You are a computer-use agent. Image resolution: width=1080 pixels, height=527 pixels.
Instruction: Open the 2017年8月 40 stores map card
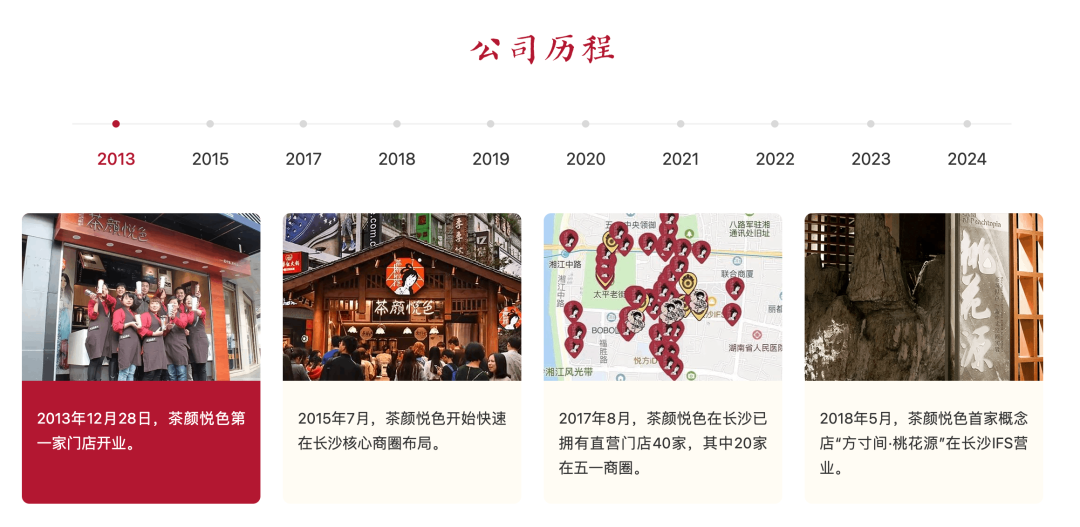663,357
